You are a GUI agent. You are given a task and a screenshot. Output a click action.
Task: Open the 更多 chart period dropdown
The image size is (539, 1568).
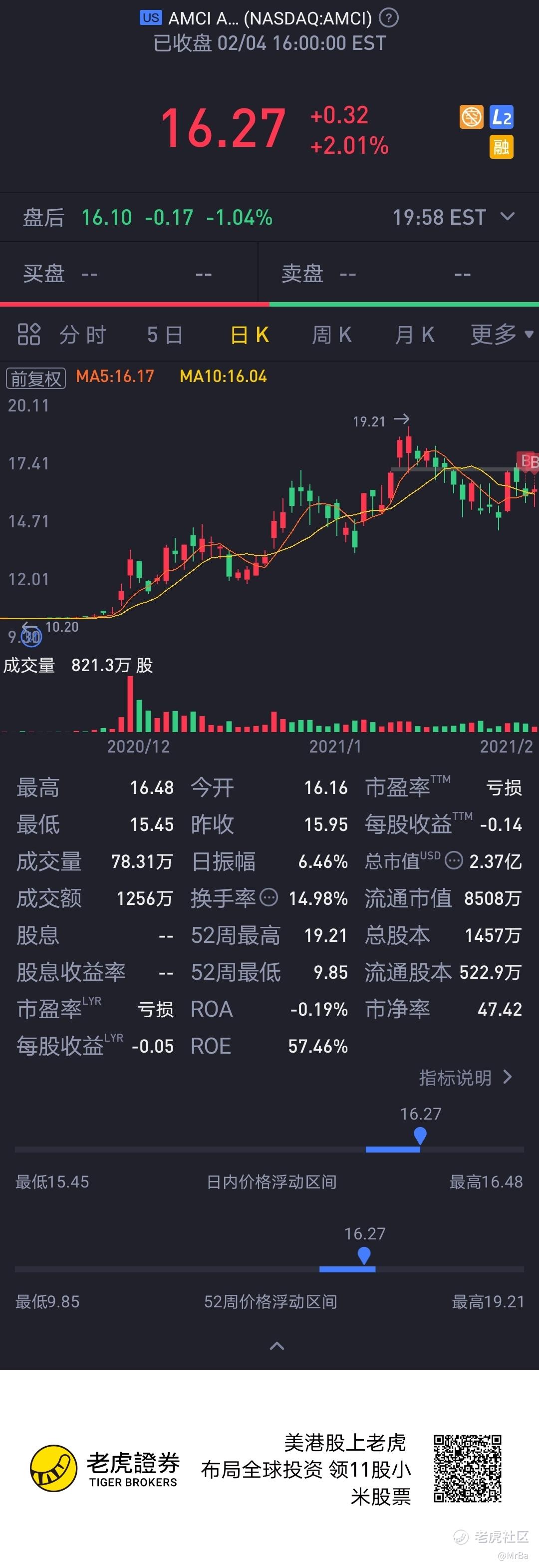point(501,334)
